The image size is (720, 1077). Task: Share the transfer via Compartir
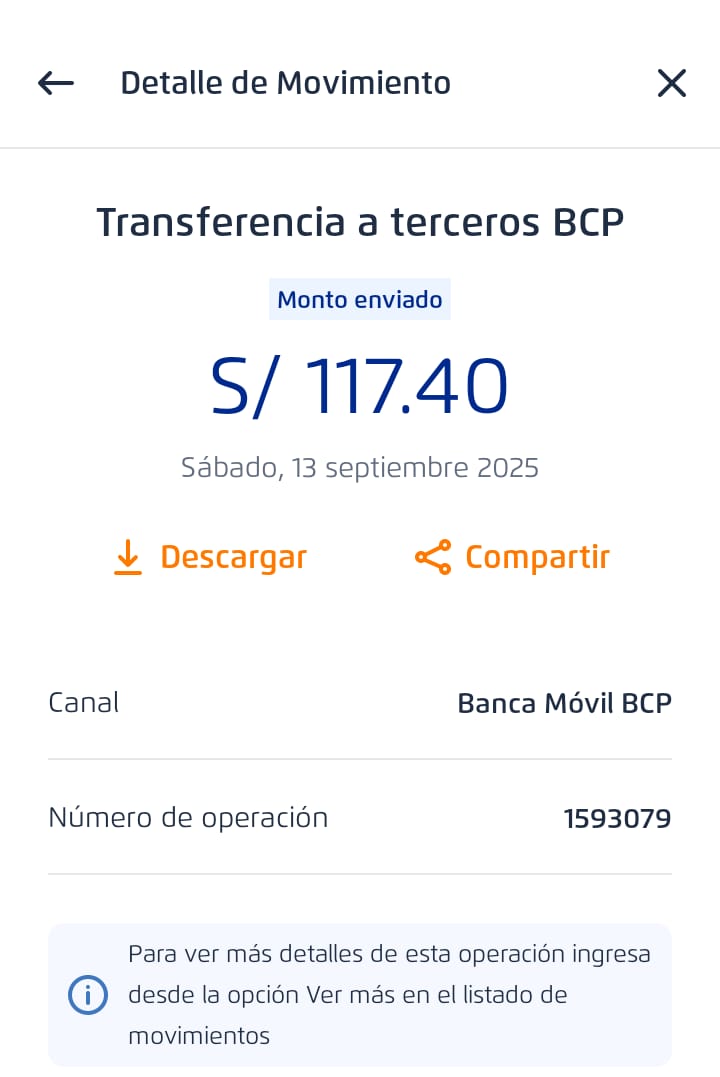512,557
